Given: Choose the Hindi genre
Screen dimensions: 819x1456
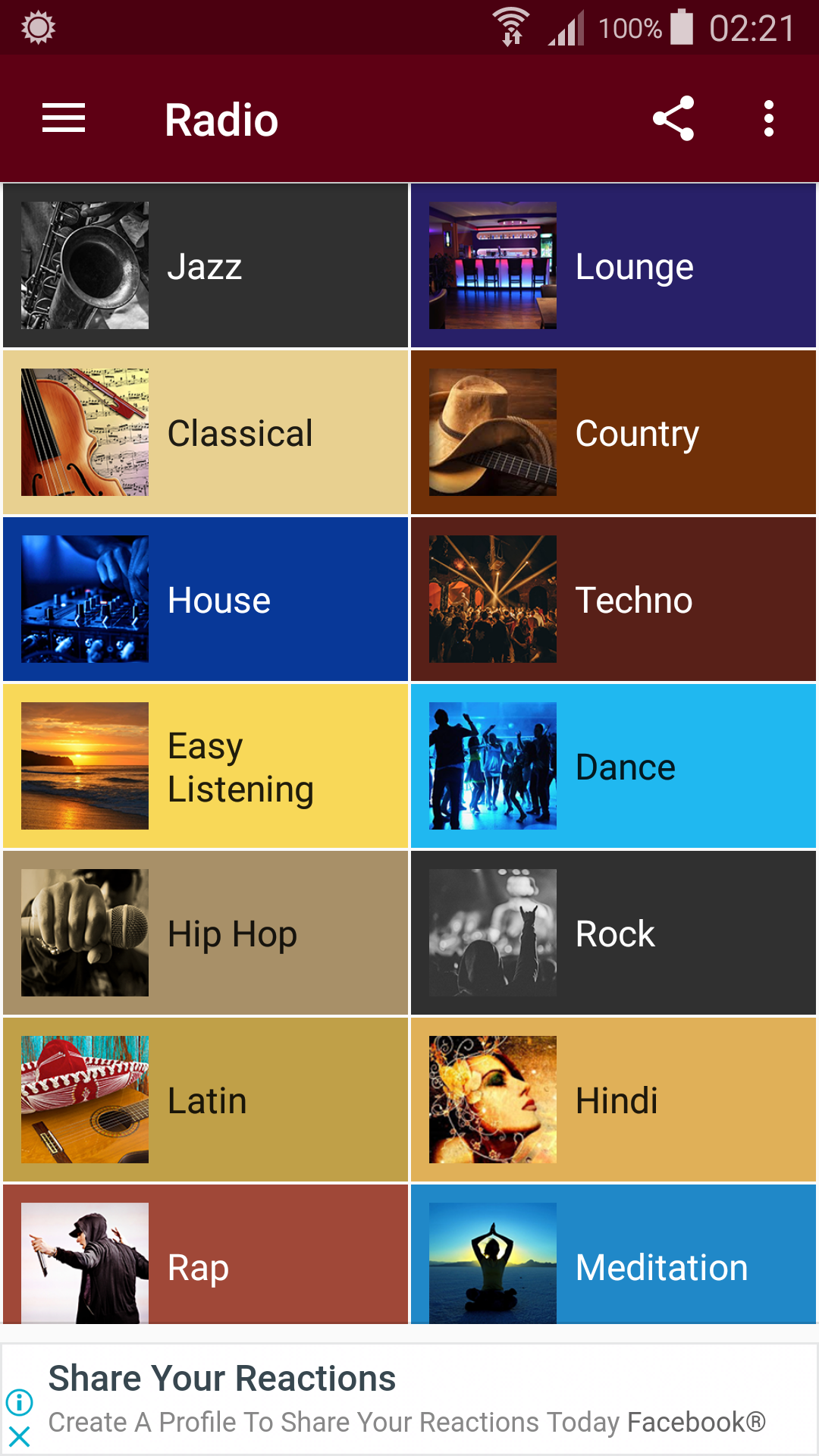Looking at the screenshot, I should 613,1100.
